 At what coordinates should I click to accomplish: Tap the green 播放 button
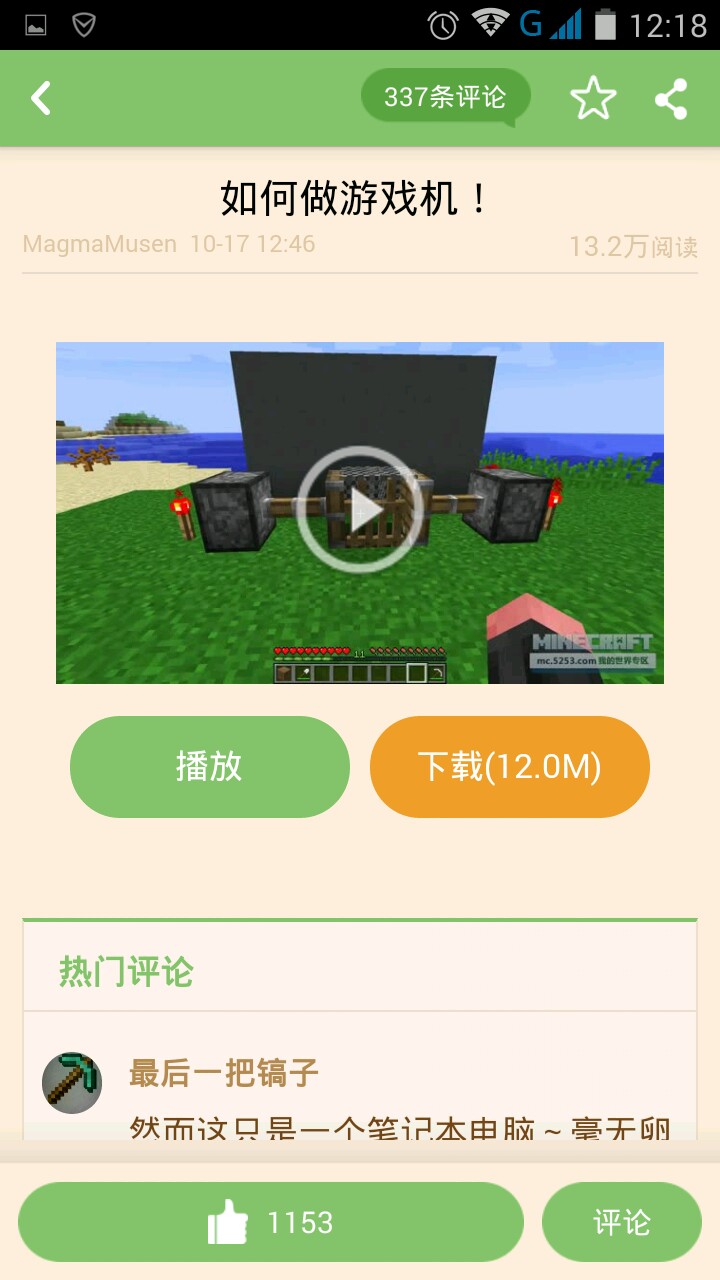(x=210, y=767)
